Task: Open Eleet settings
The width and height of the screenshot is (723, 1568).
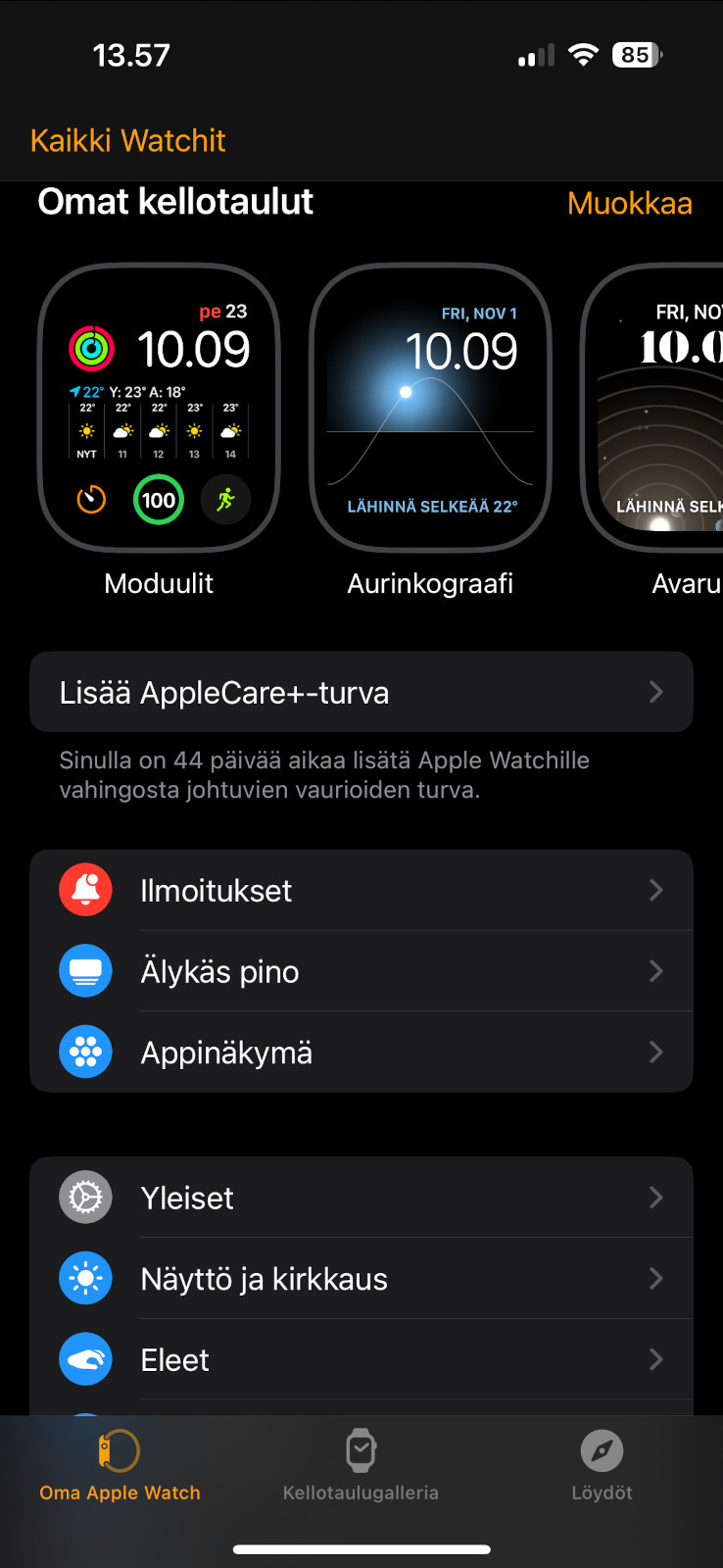Action: [361, 1360]
